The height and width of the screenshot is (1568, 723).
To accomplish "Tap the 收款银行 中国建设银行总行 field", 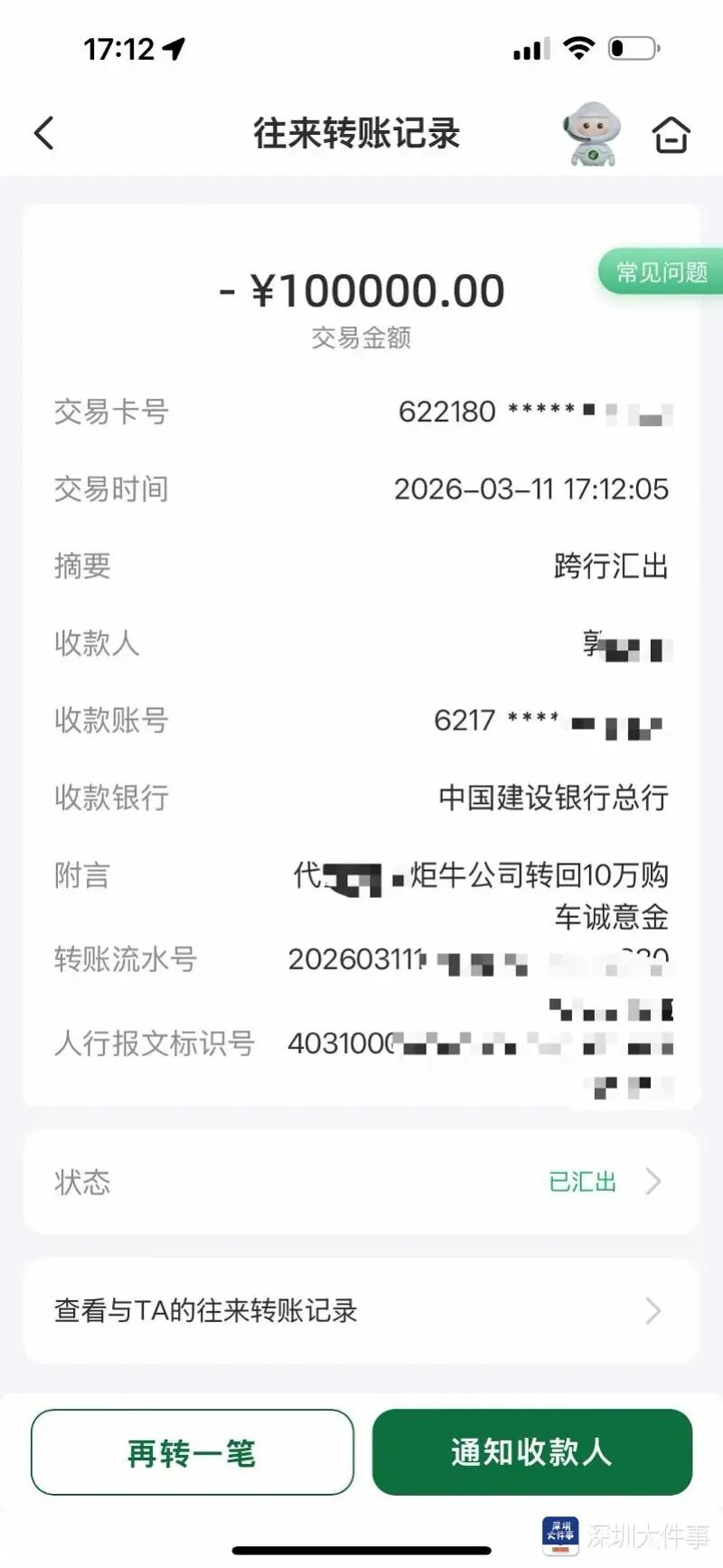I will tap(554, 798).
